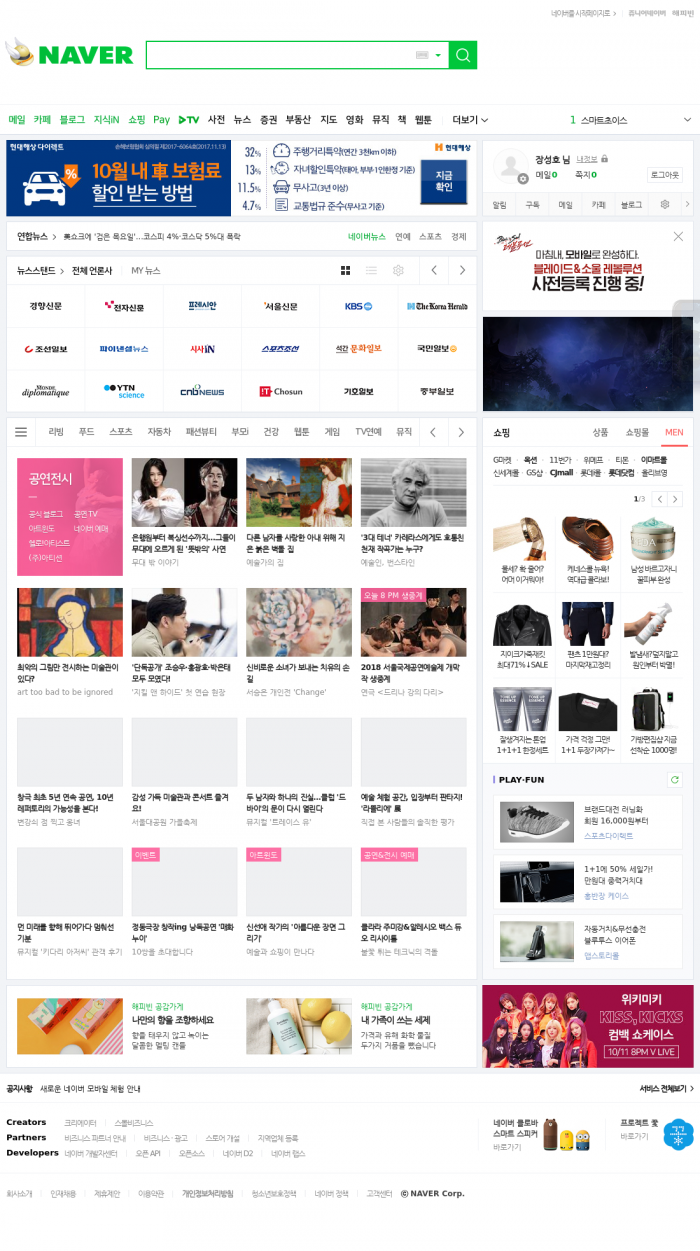Open the 조선일보 press tile
Screen dimensions: 700x1251
coord(45,349)
